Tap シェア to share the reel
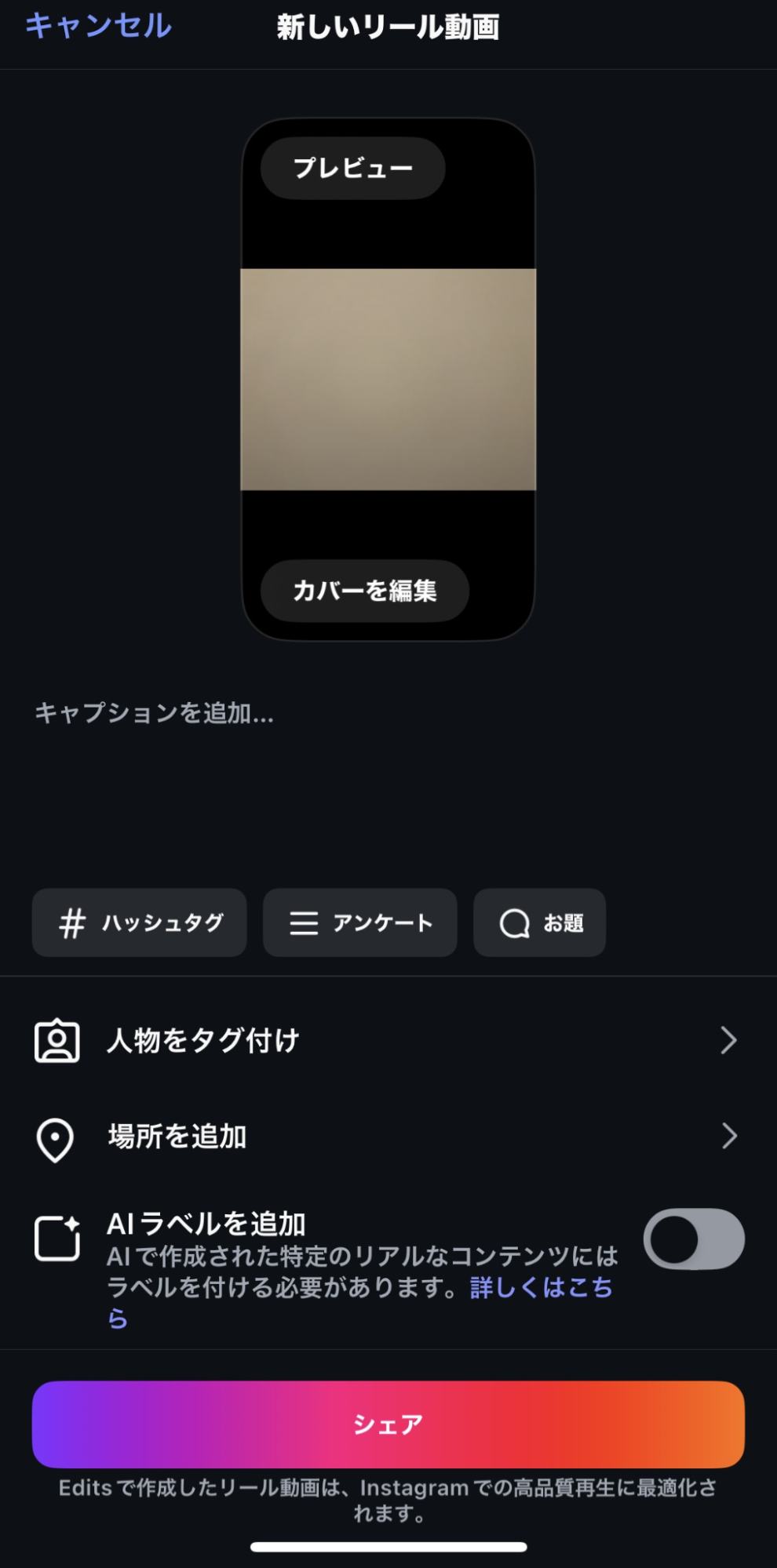Screen dimensions: 777x1568 (388, 1424)
